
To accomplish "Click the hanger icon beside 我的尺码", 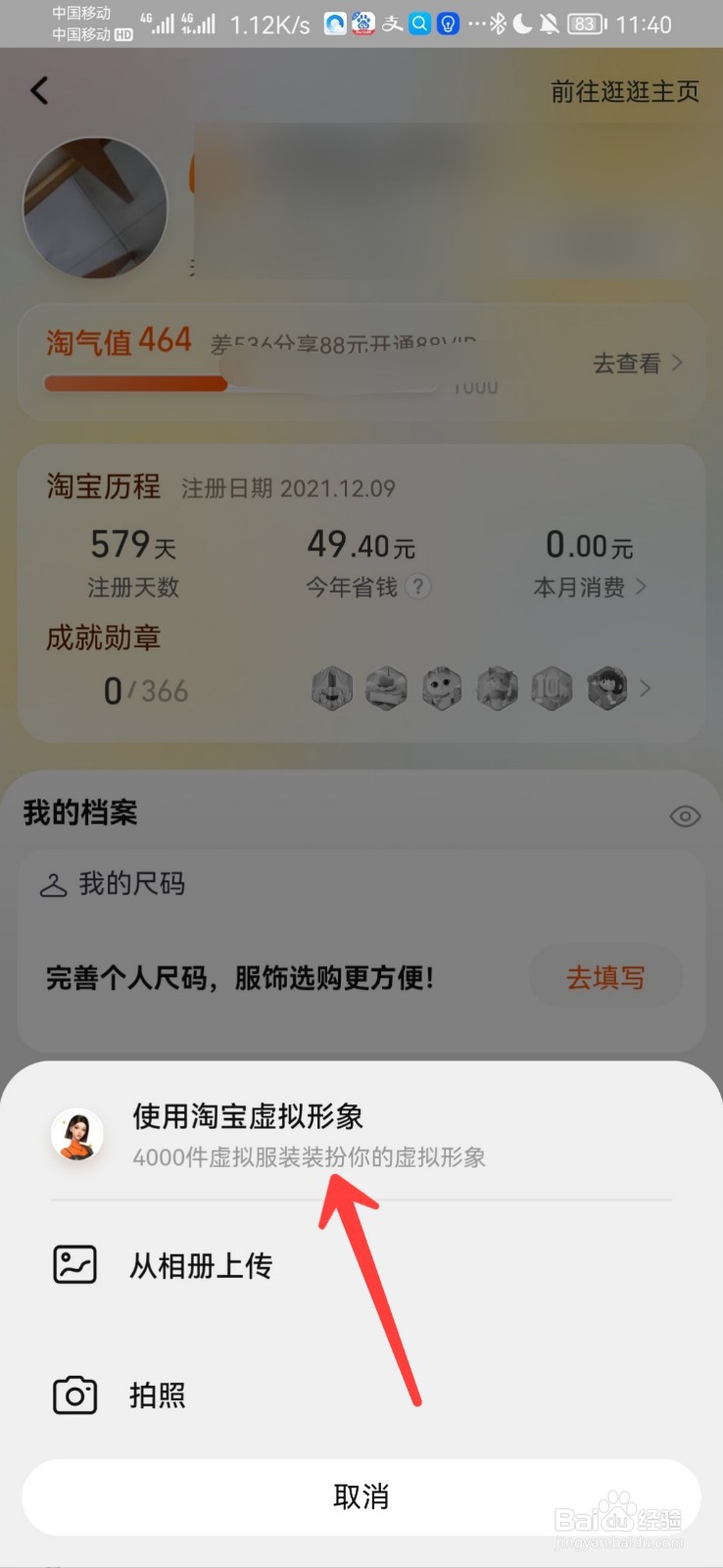I will (54, 883).
